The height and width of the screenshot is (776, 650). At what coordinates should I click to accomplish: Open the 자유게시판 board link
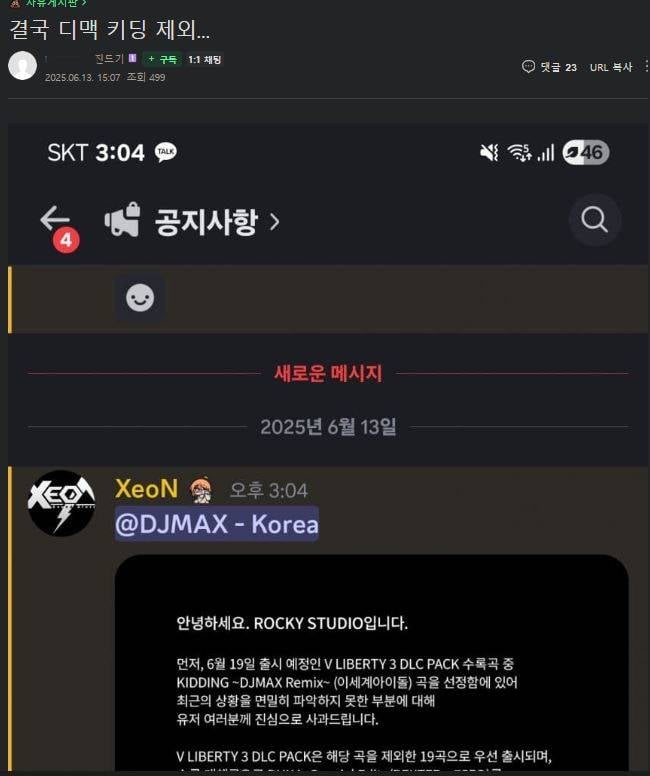pyautogui.click(x=54, y=4)
